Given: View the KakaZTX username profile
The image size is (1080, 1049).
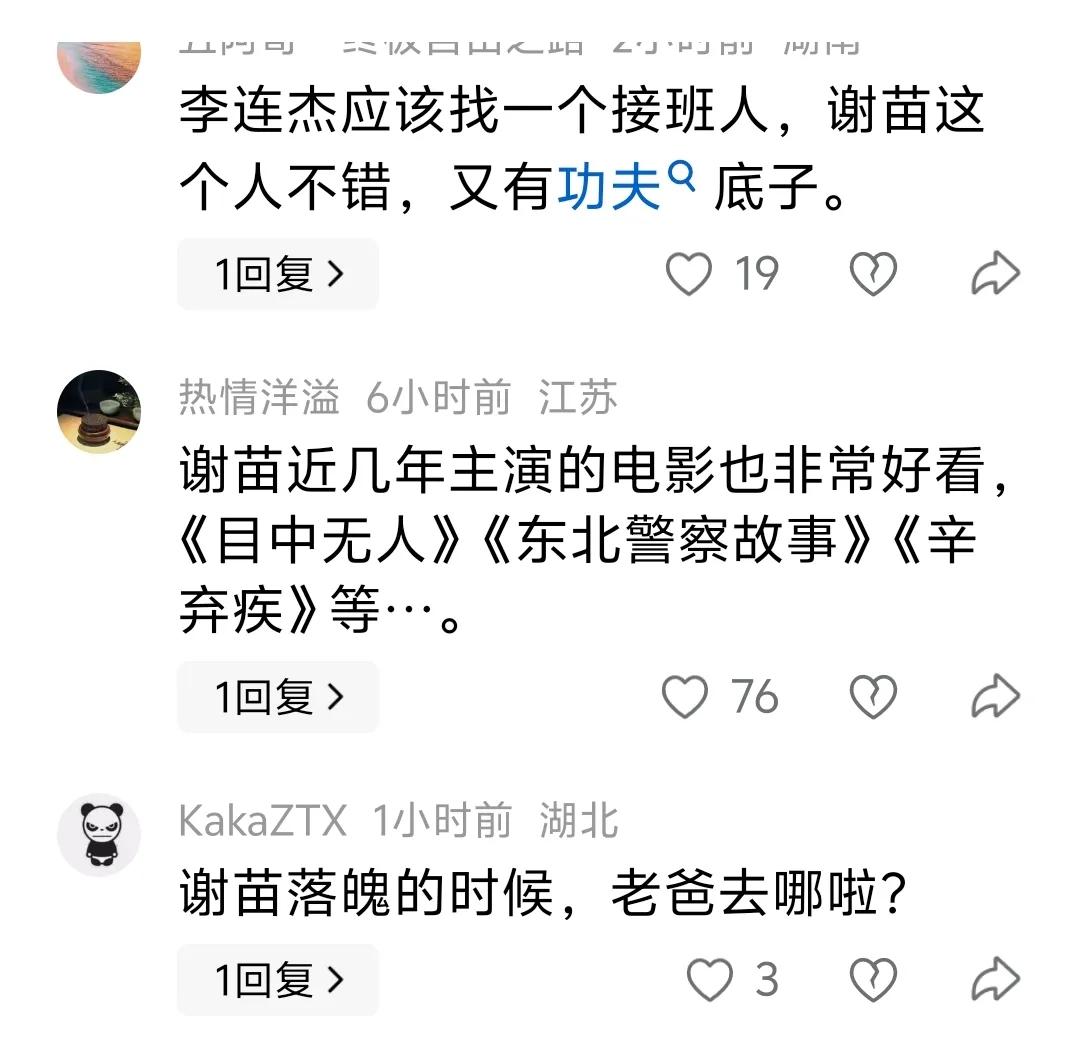Looking at the screenshot, I should click(262, 822).
